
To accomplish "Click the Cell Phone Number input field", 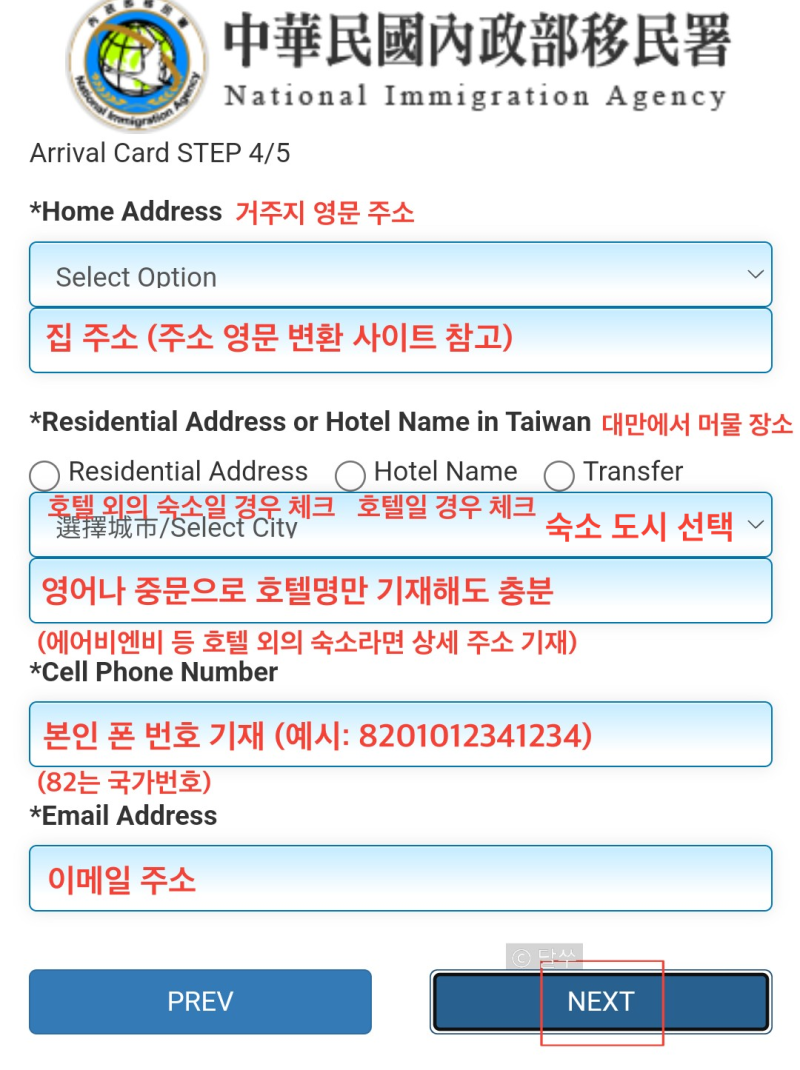I will tap(400, 733).
